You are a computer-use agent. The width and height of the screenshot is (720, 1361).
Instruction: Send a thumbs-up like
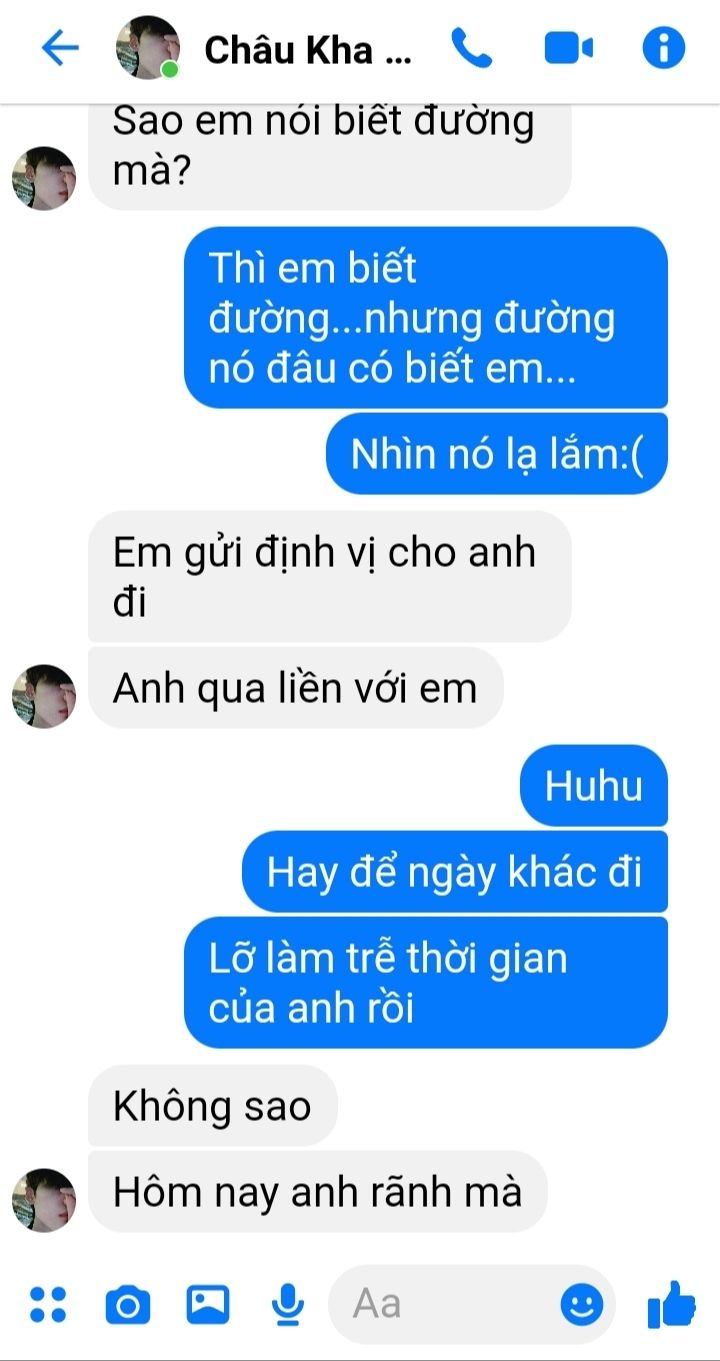[671, 1304]
